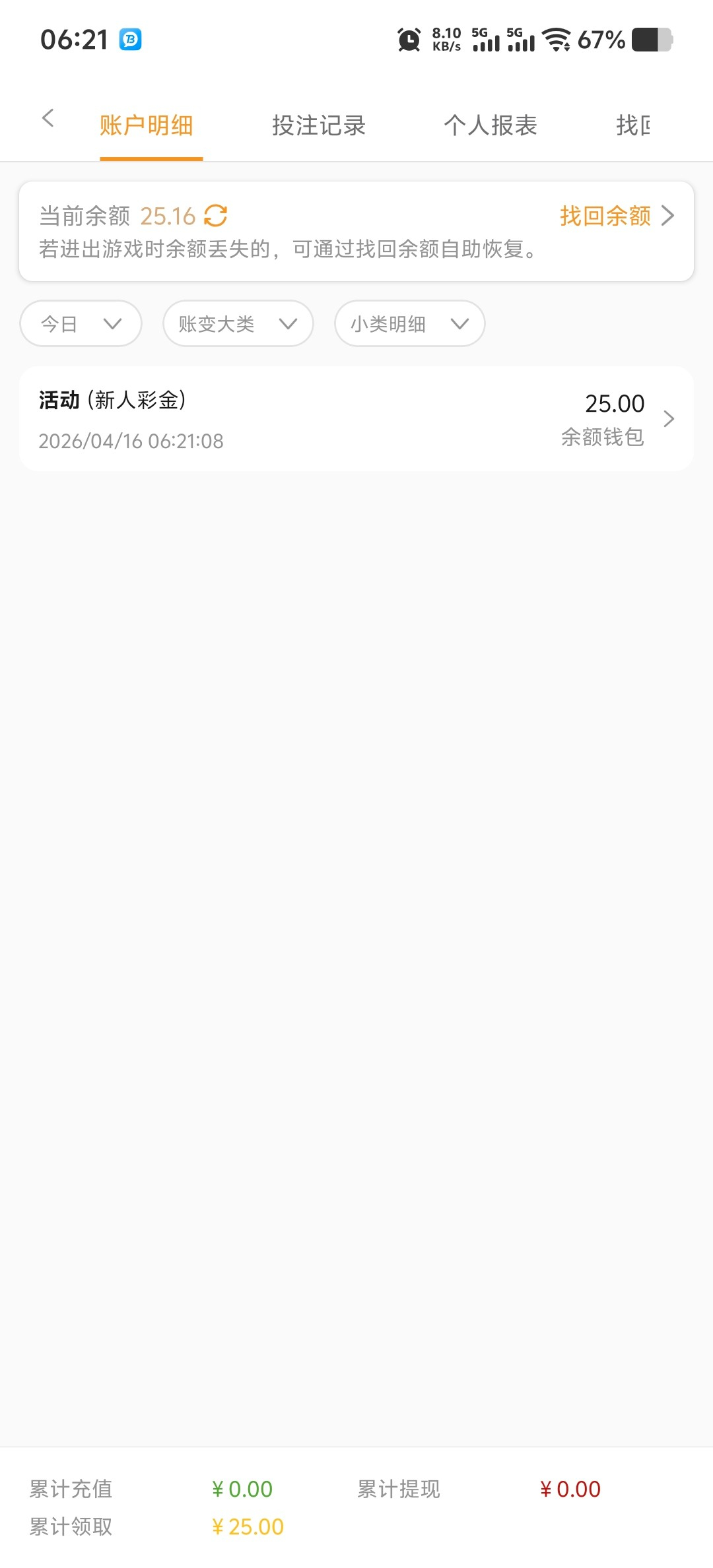This screenshot has width=713, height=1568.
Task: Select the 账户明细 tab
Action: point(147,125)
